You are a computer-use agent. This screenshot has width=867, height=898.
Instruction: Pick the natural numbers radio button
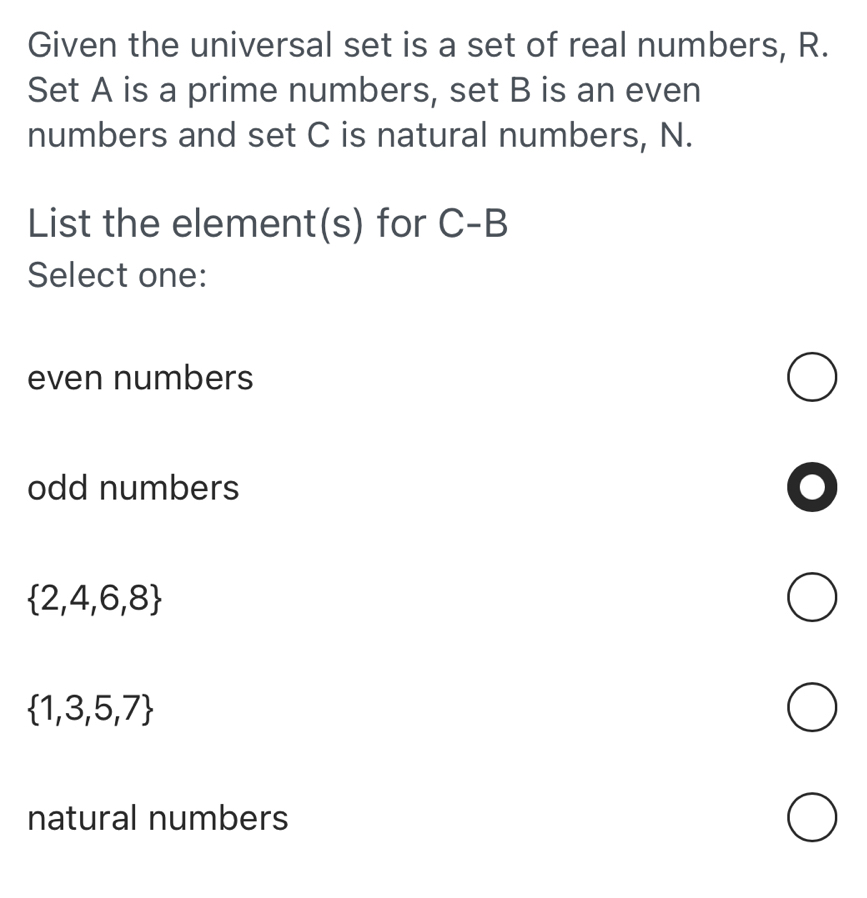point(811,818)
